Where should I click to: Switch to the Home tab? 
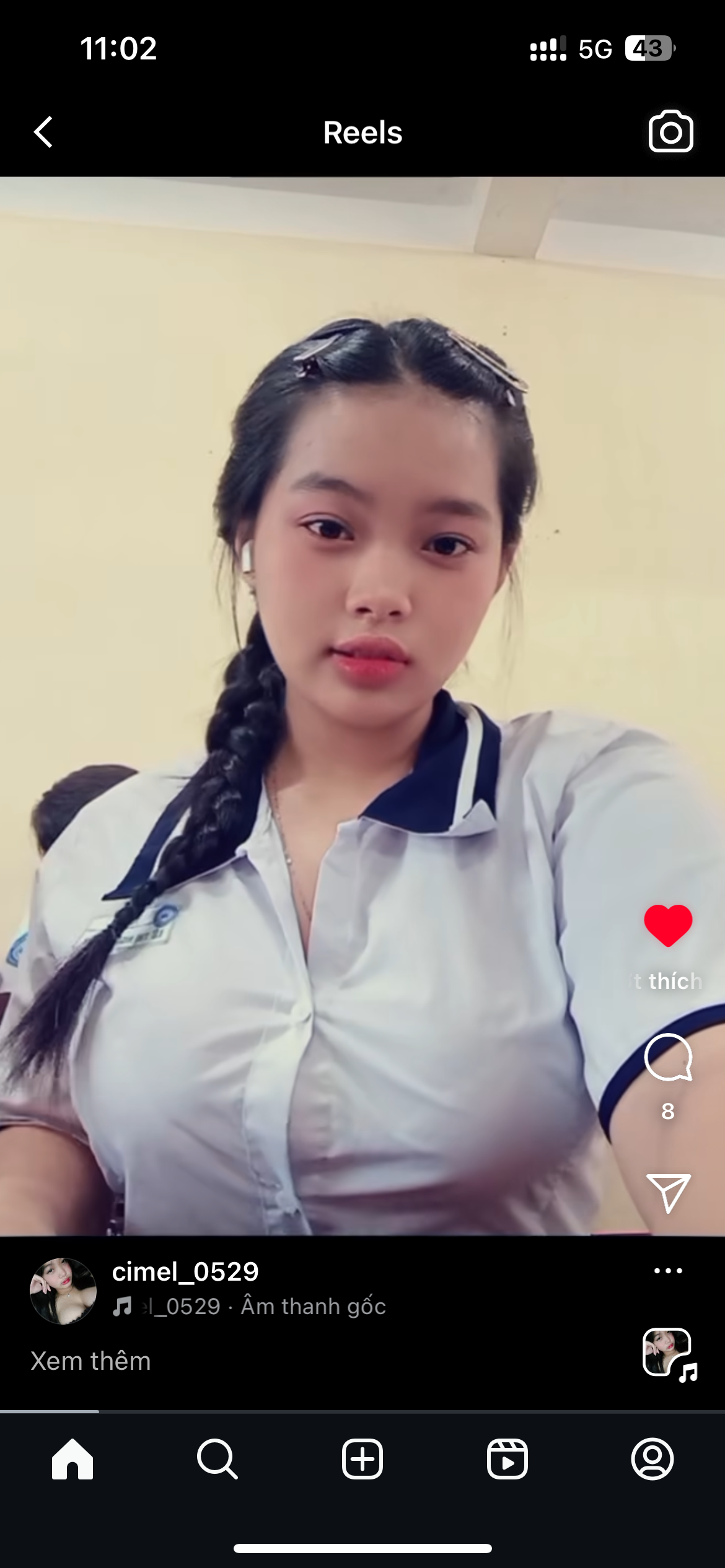72,1459
